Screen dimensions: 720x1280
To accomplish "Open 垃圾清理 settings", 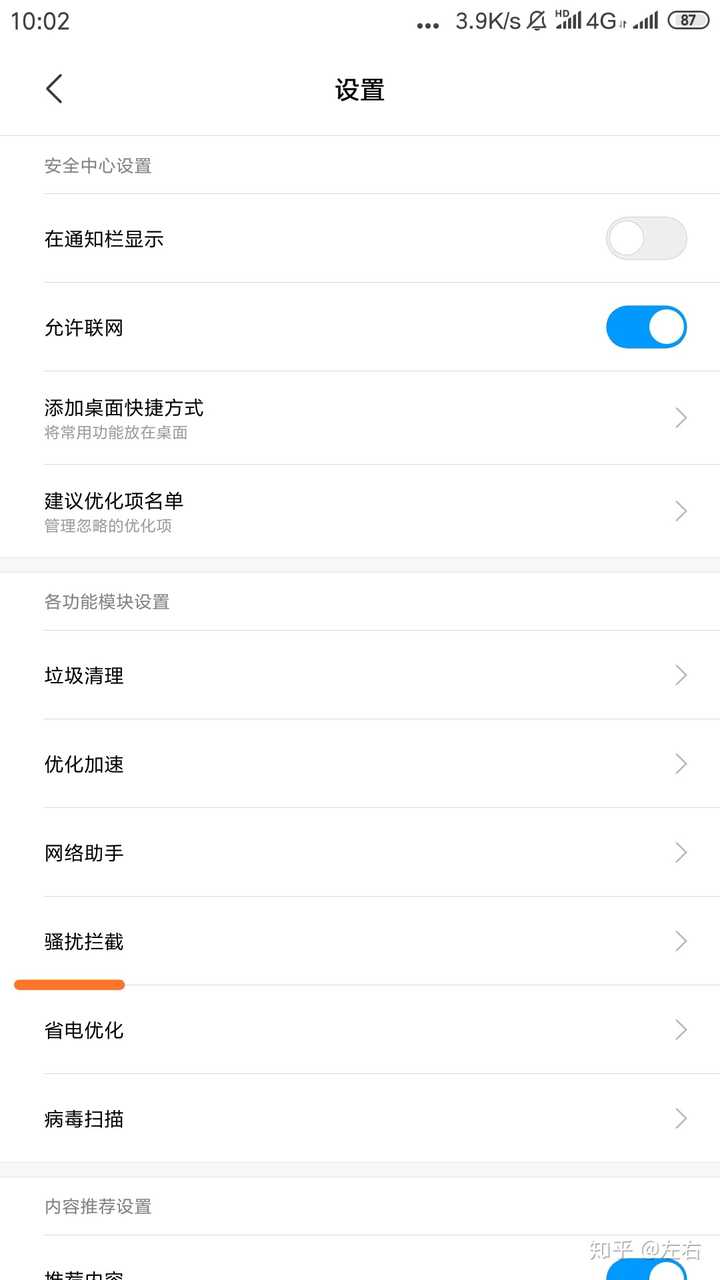I will (x=360, y=675).
